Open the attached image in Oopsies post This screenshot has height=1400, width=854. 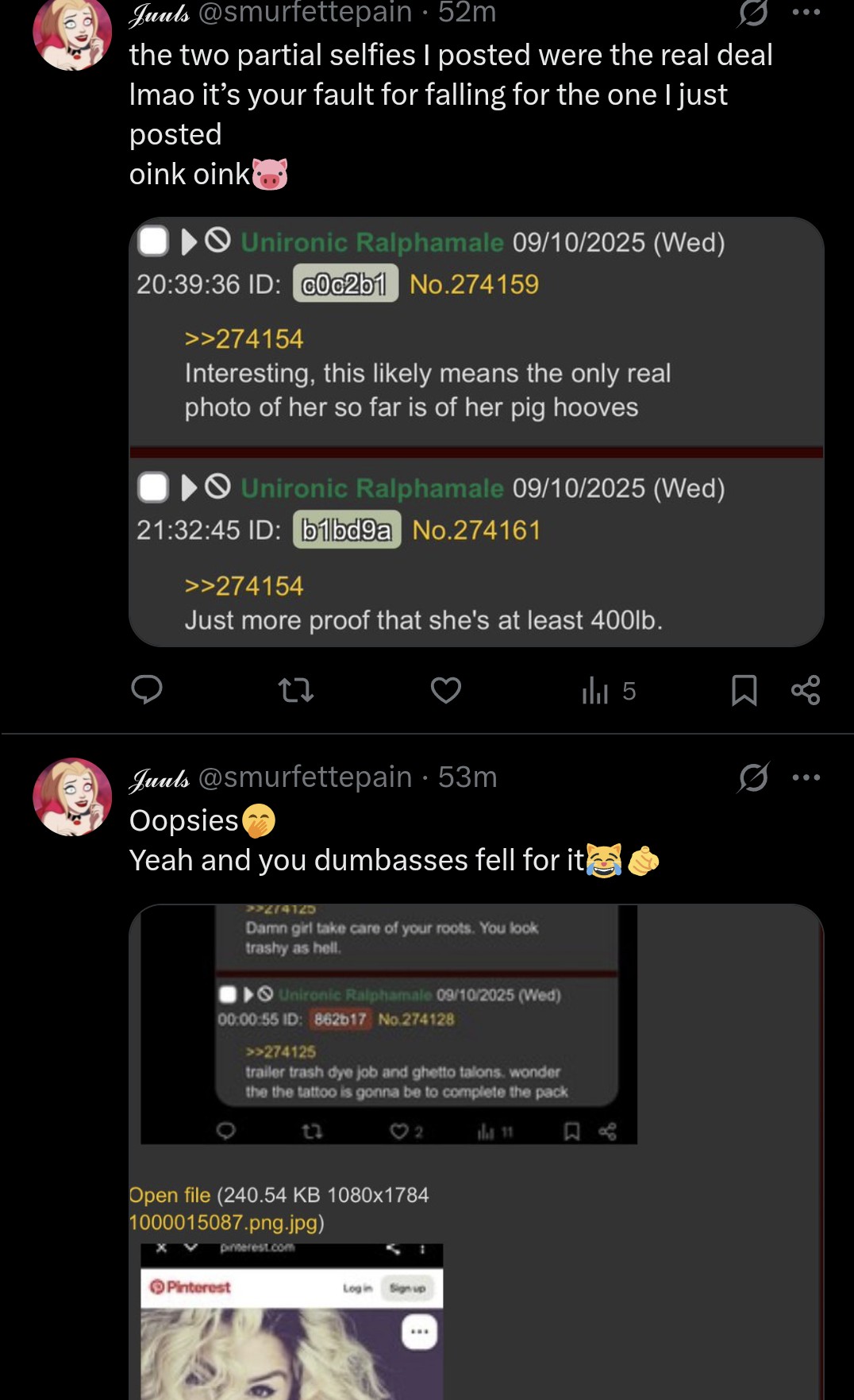click(476, 1151)
